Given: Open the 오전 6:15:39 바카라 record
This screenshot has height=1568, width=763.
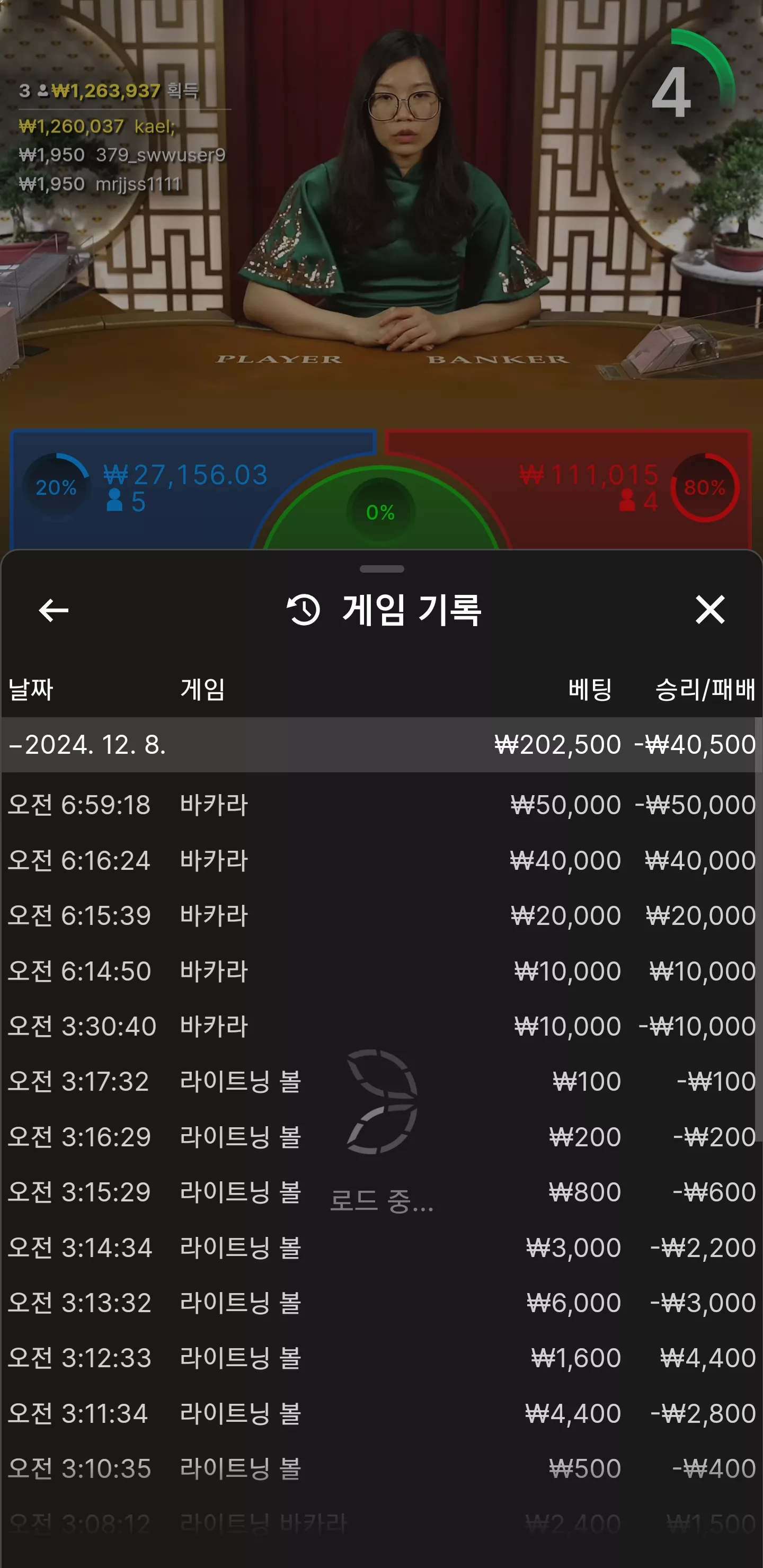Looking at the screenshot, I should tap(381, 915).
